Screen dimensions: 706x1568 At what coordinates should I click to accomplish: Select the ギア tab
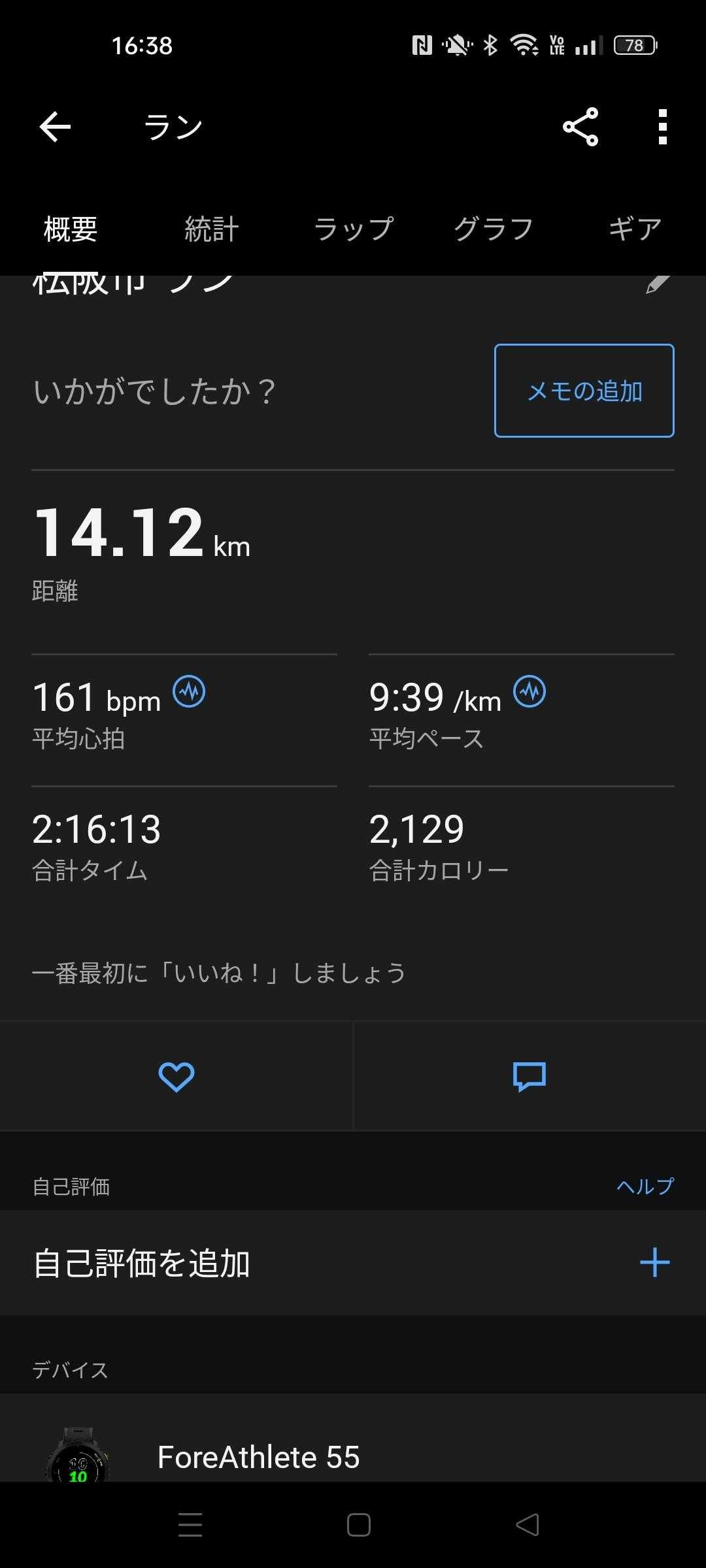point(635,229)
